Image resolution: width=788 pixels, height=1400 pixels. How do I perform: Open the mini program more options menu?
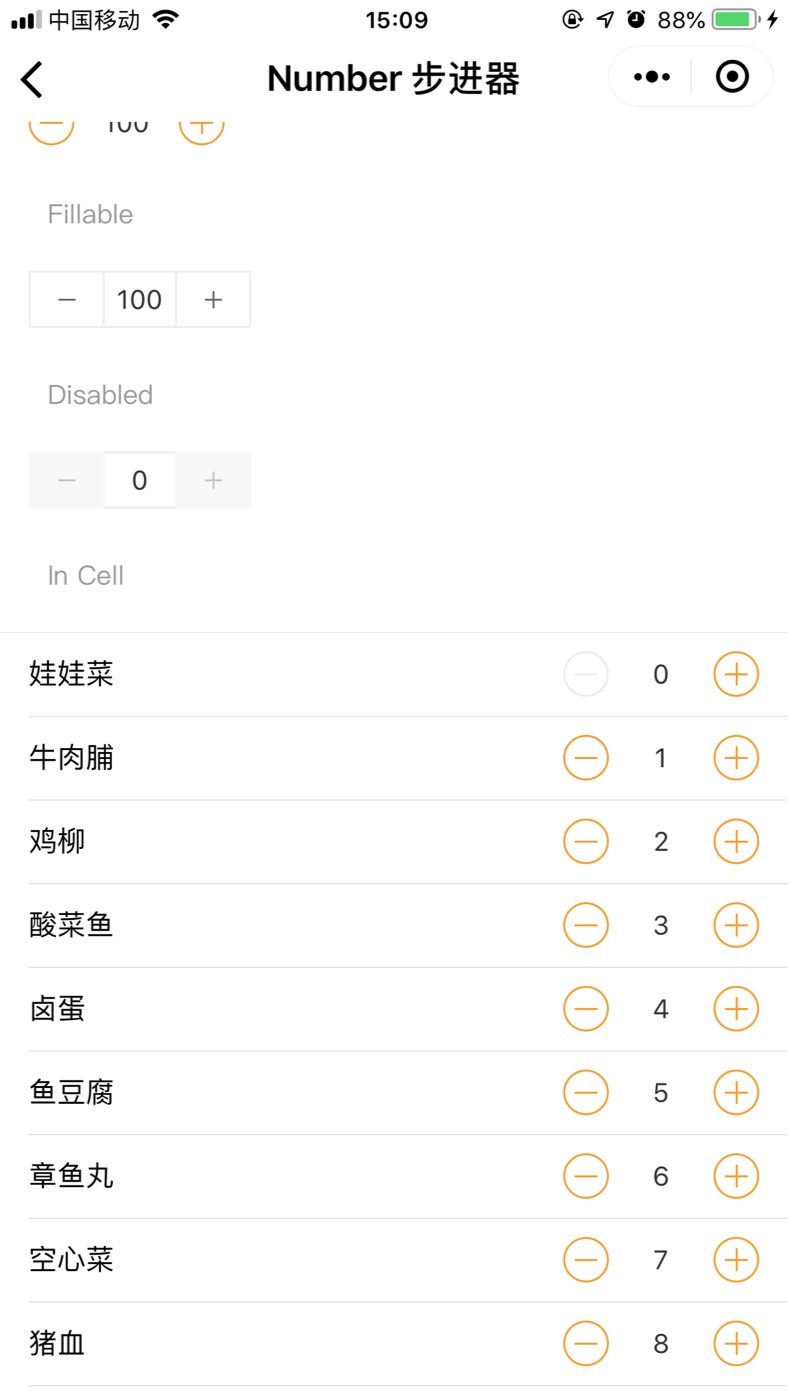[x=652, y=77]
